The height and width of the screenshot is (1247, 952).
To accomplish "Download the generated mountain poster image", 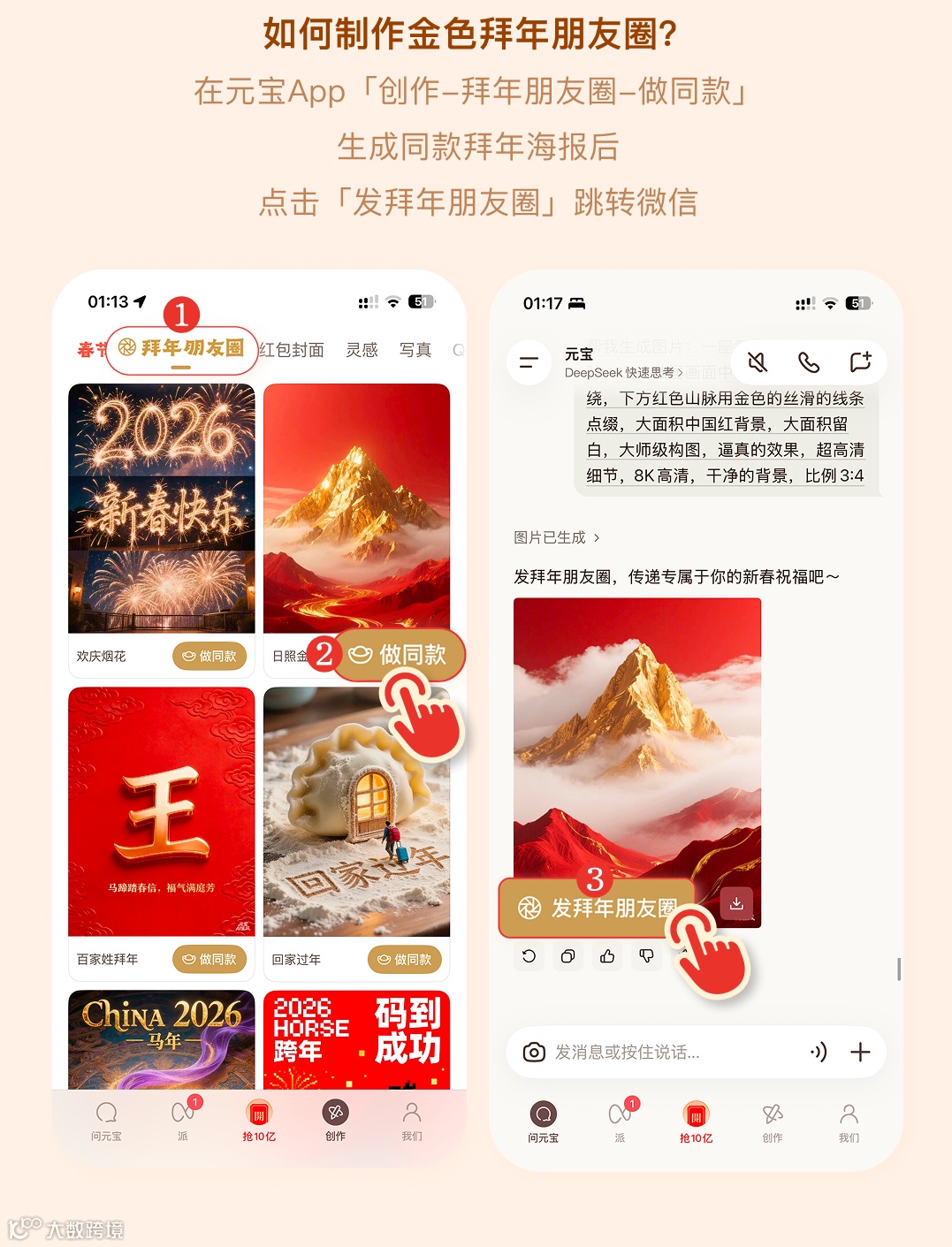I will [x=736, y=903].
